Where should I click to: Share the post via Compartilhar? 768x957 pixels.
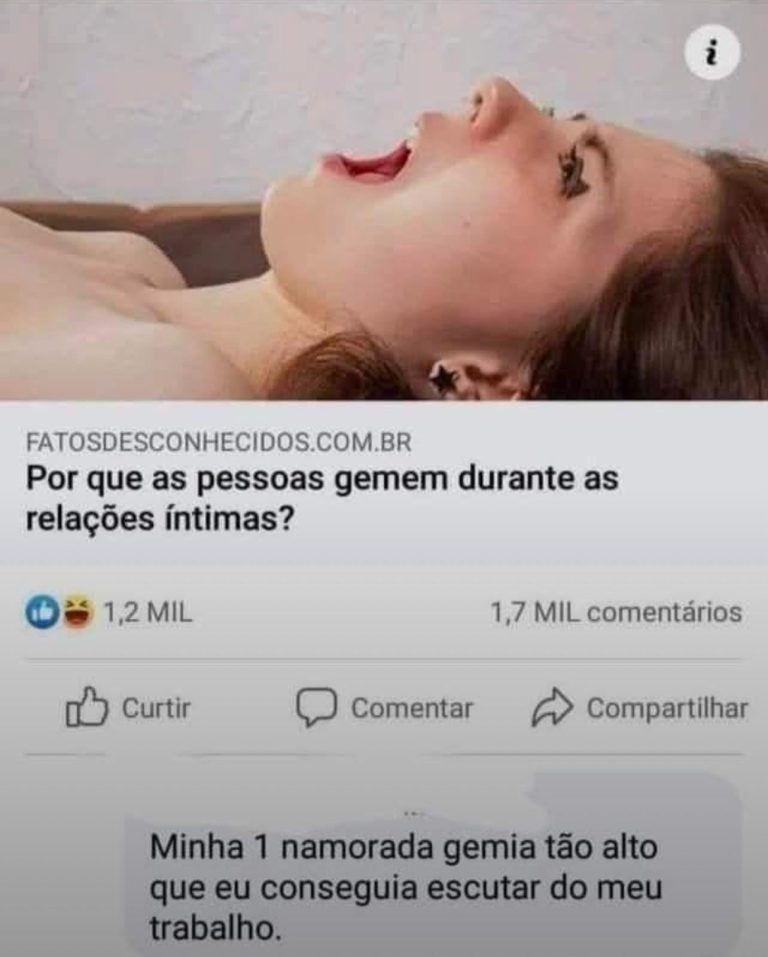(640, 709)
